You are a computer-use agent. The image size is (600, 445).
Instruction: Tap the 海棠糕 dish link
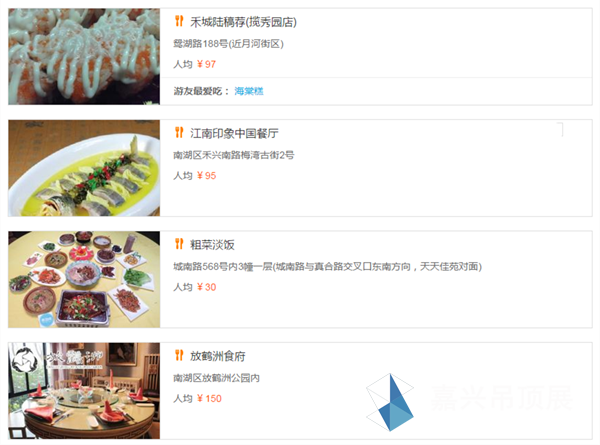(249, 91)
